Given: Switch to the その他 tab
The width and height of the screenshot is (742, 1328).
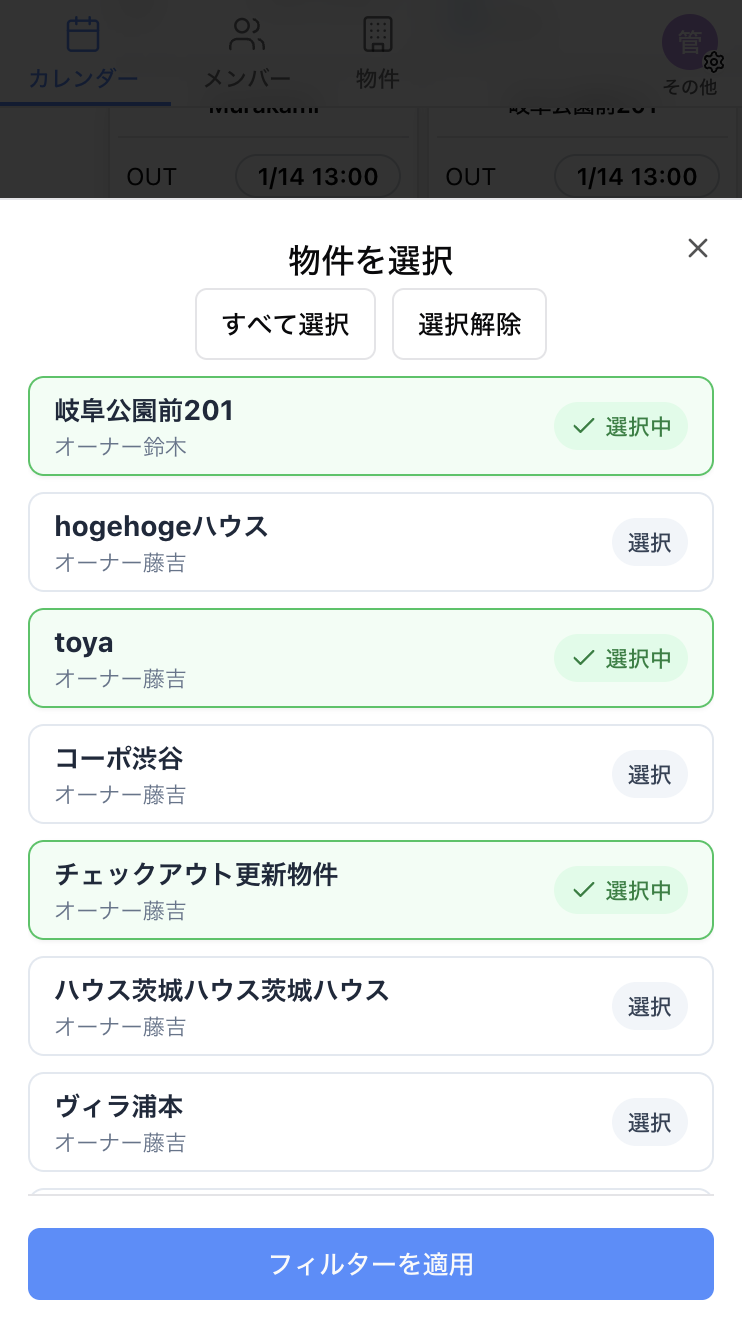Looking at the screenshot, I should [690, 86].
